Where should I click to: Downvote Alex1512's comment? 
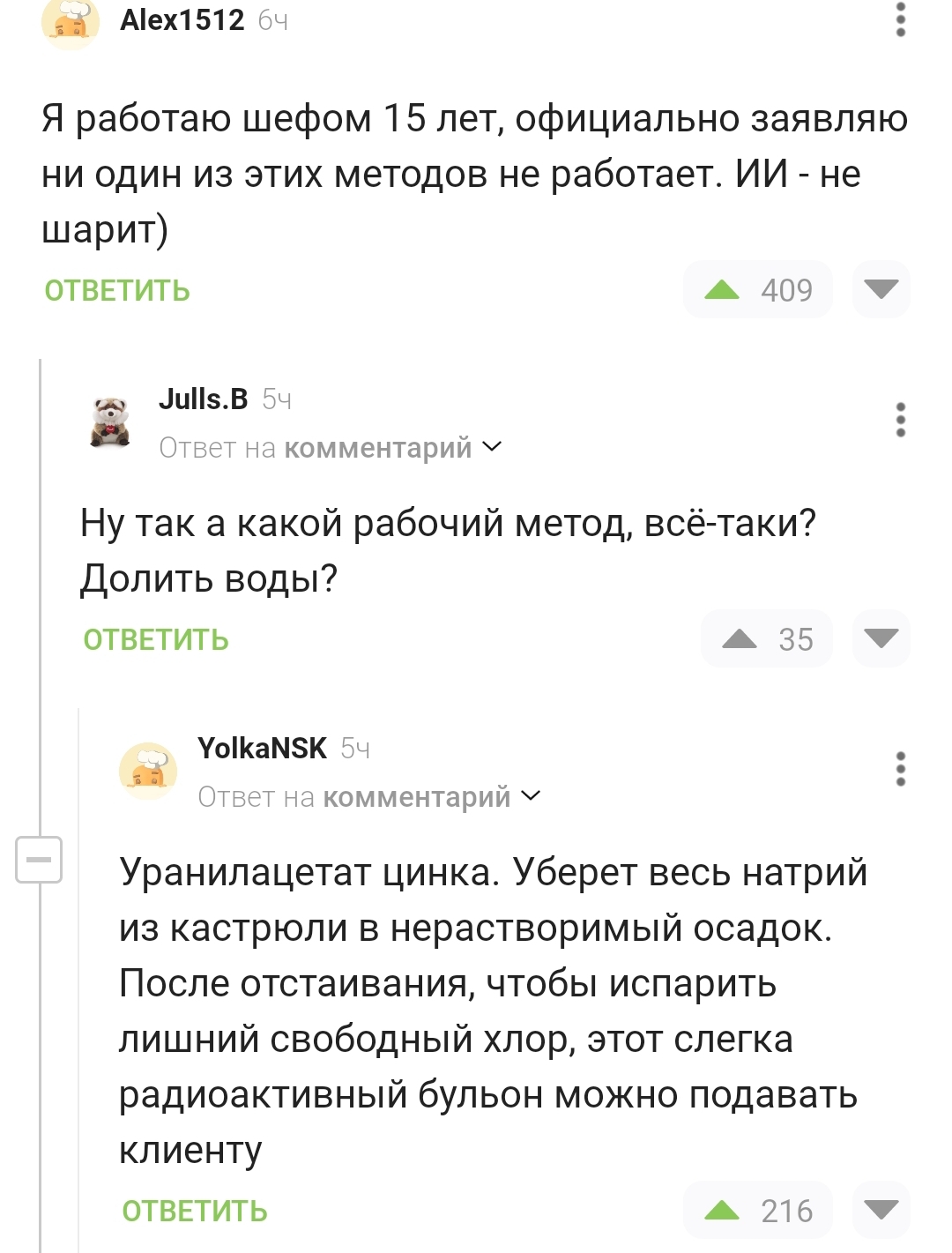(x=881, y=289)
